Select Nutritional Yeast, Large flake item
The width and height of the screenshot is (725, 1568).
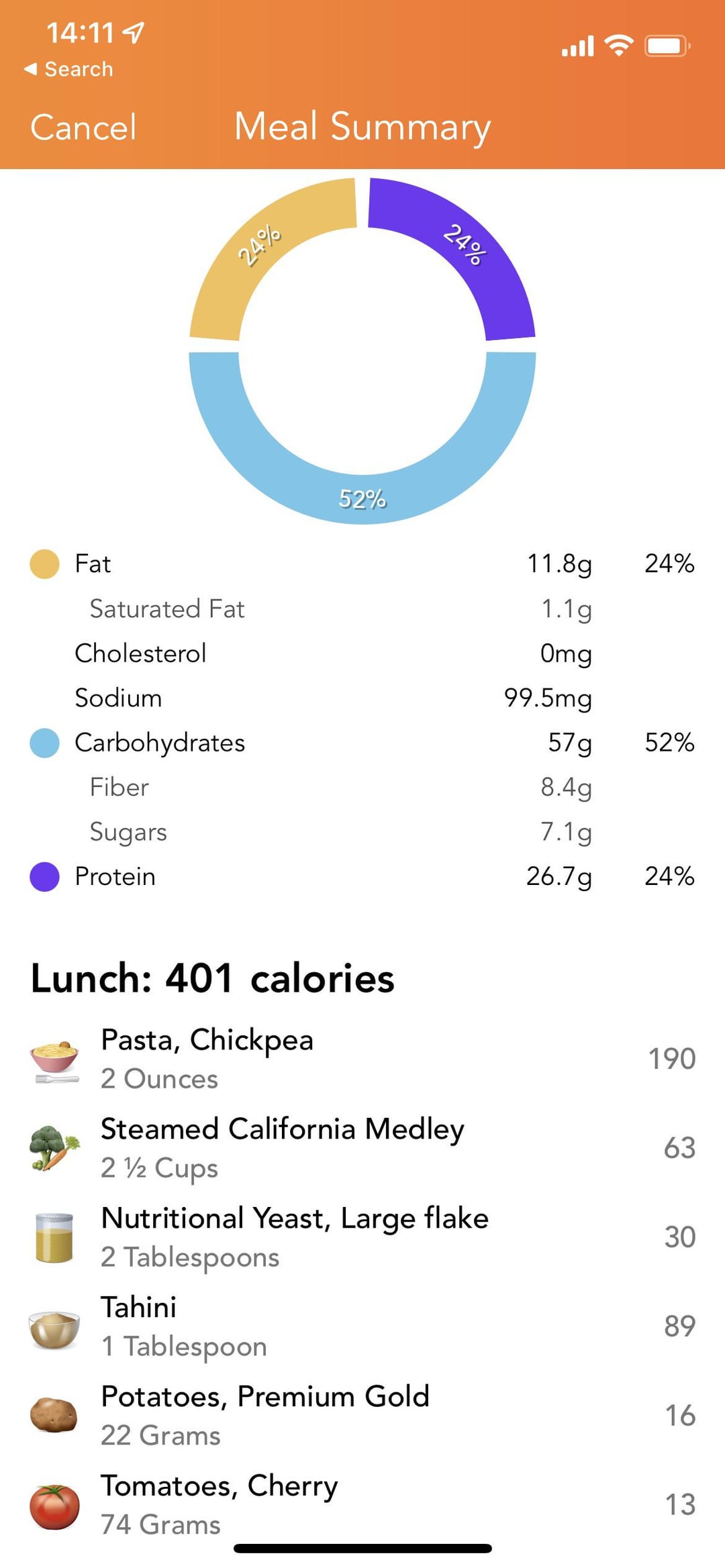pyautogui.click(x=362, y=1237)
